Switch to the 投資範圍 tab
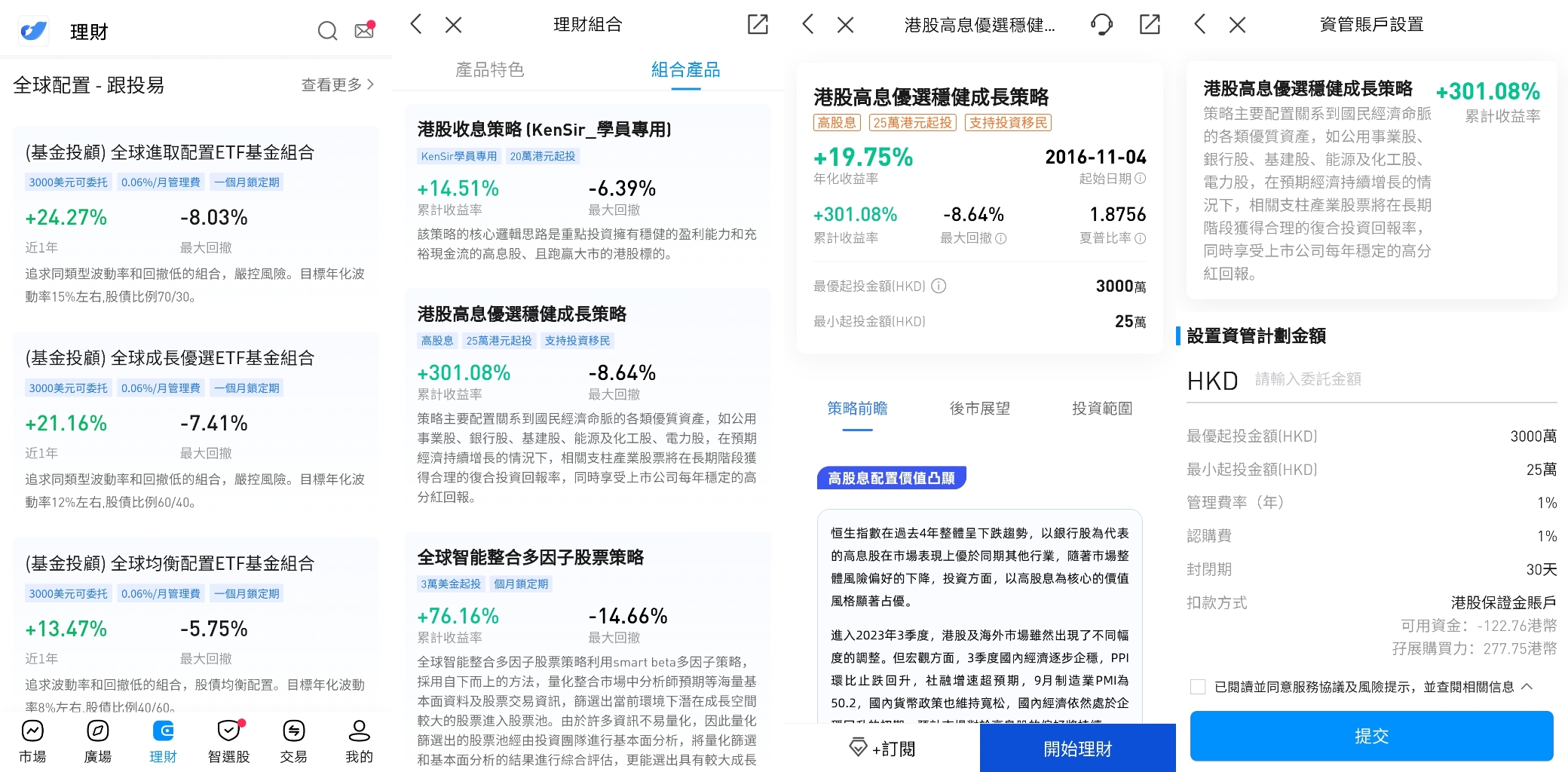 click(x=1101, y=409)
